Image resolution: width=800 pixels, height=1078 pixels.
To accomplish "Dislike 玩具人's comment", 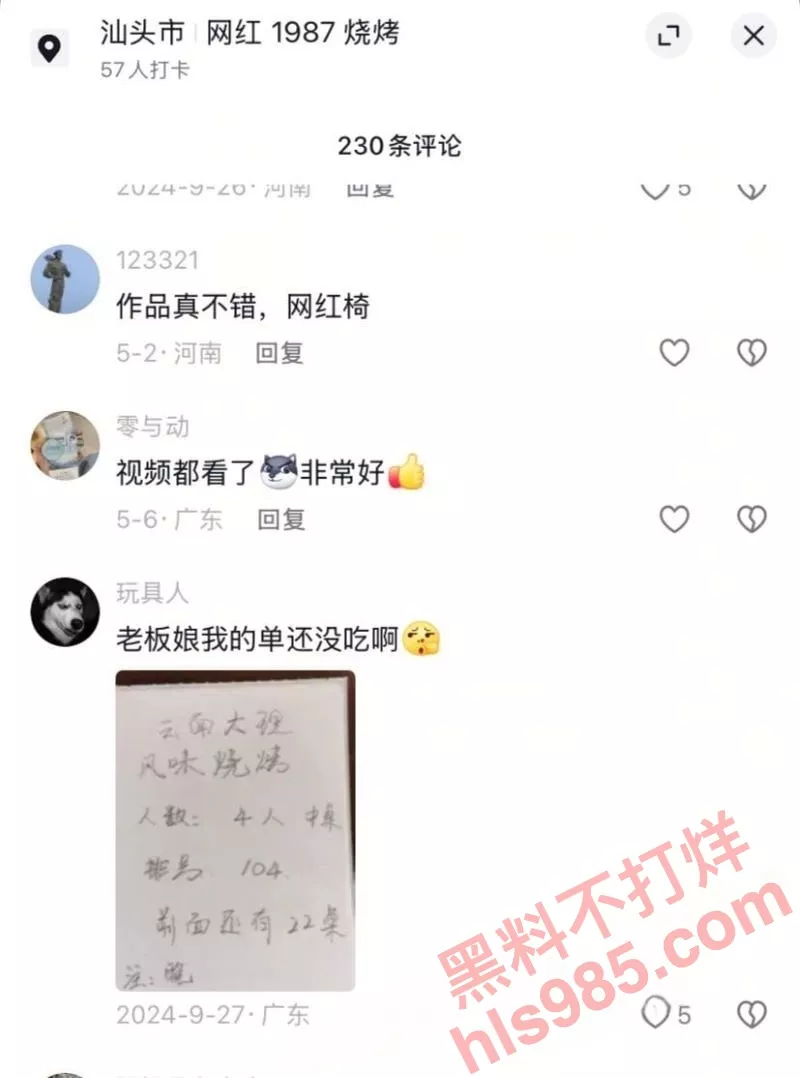I will tap(751, 1013).
